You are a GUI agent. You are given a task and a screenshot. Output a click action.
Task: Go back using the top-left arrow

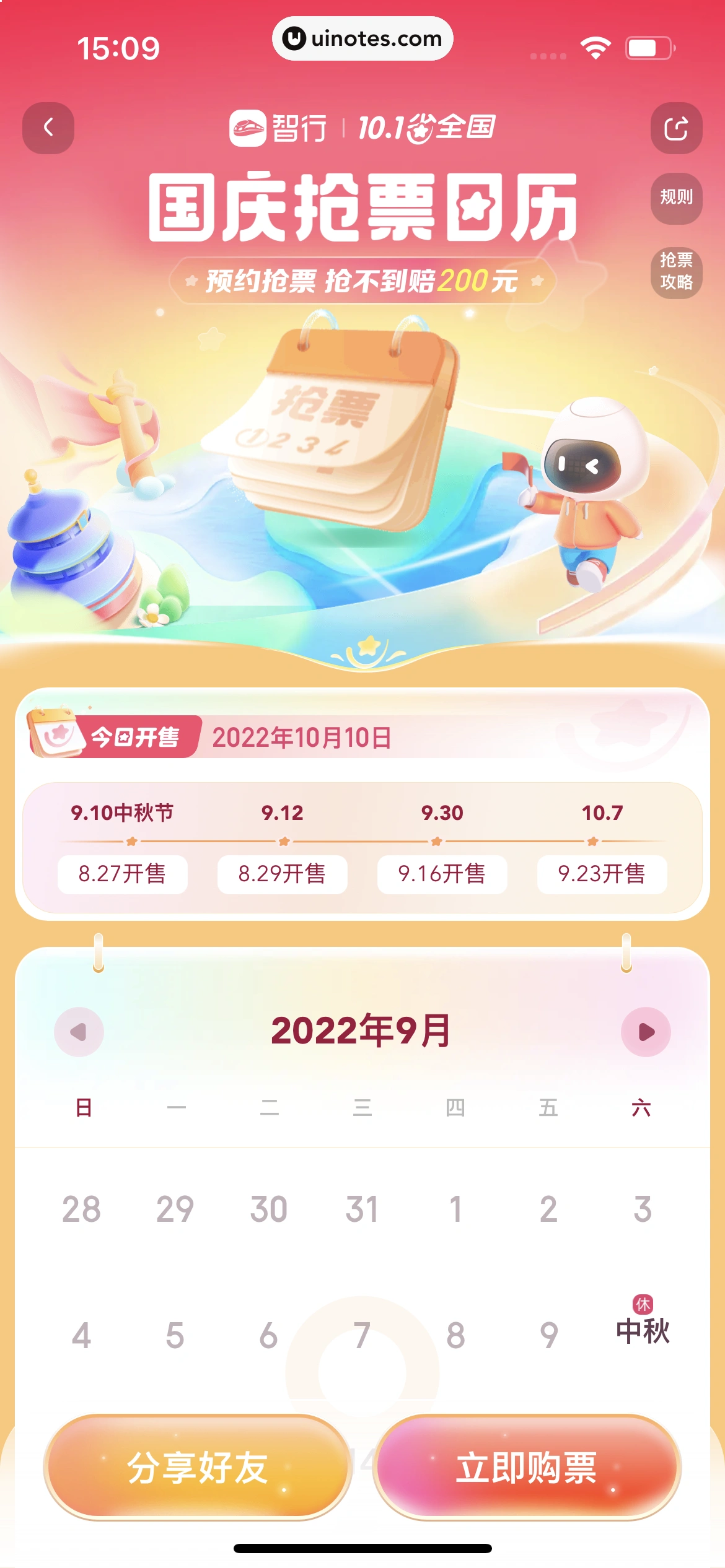48,128
